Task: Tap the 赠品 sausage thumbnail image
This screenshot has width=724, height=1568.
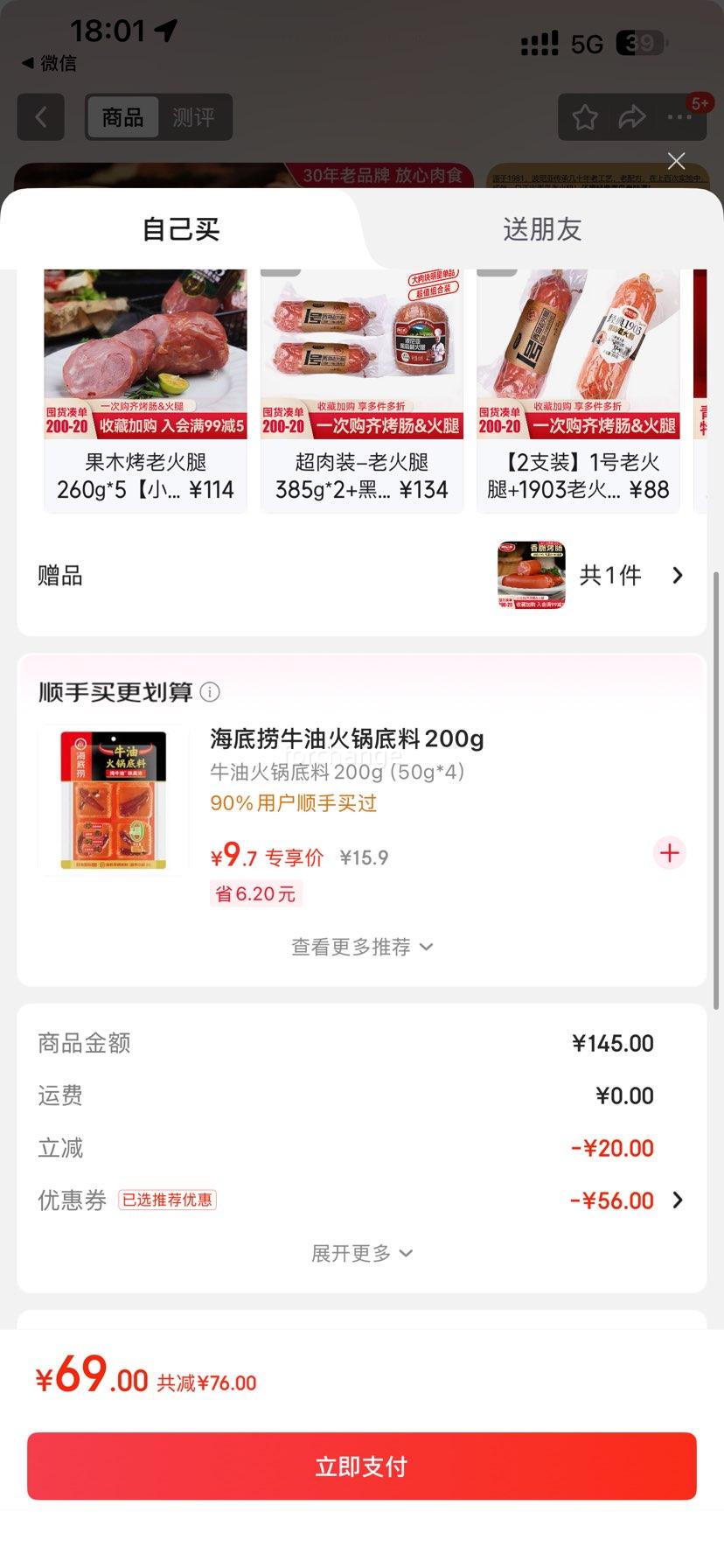Action: coord(531,575)
